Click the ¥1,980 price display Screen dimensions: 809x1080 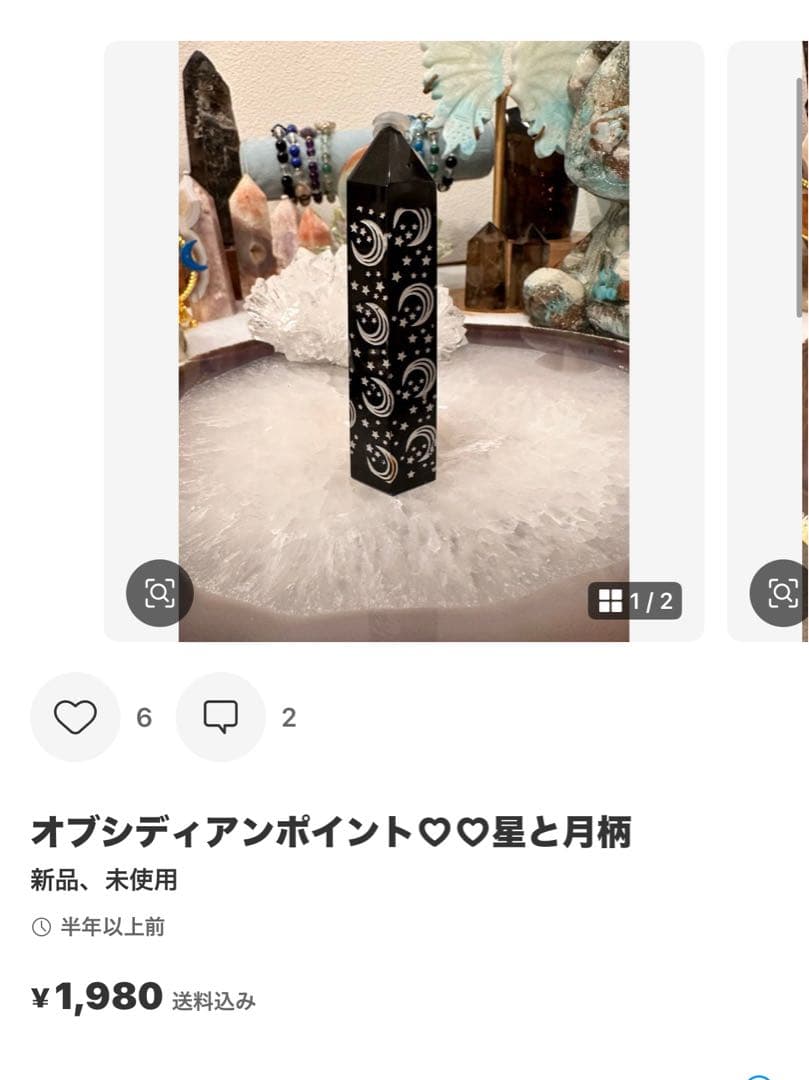coord(95,995)
